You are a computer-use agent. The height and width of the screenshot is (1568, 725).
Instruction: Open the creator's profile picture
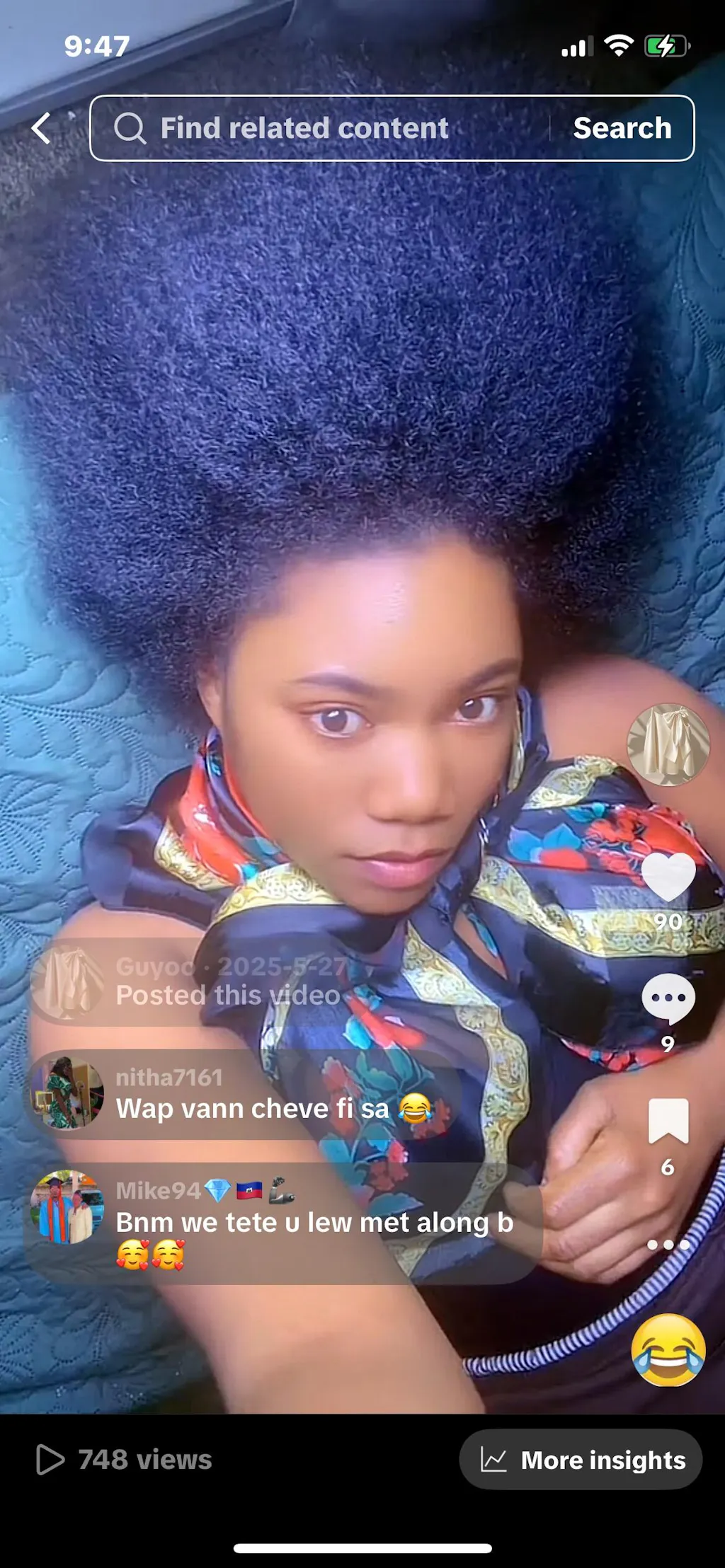tap(668, 744)
